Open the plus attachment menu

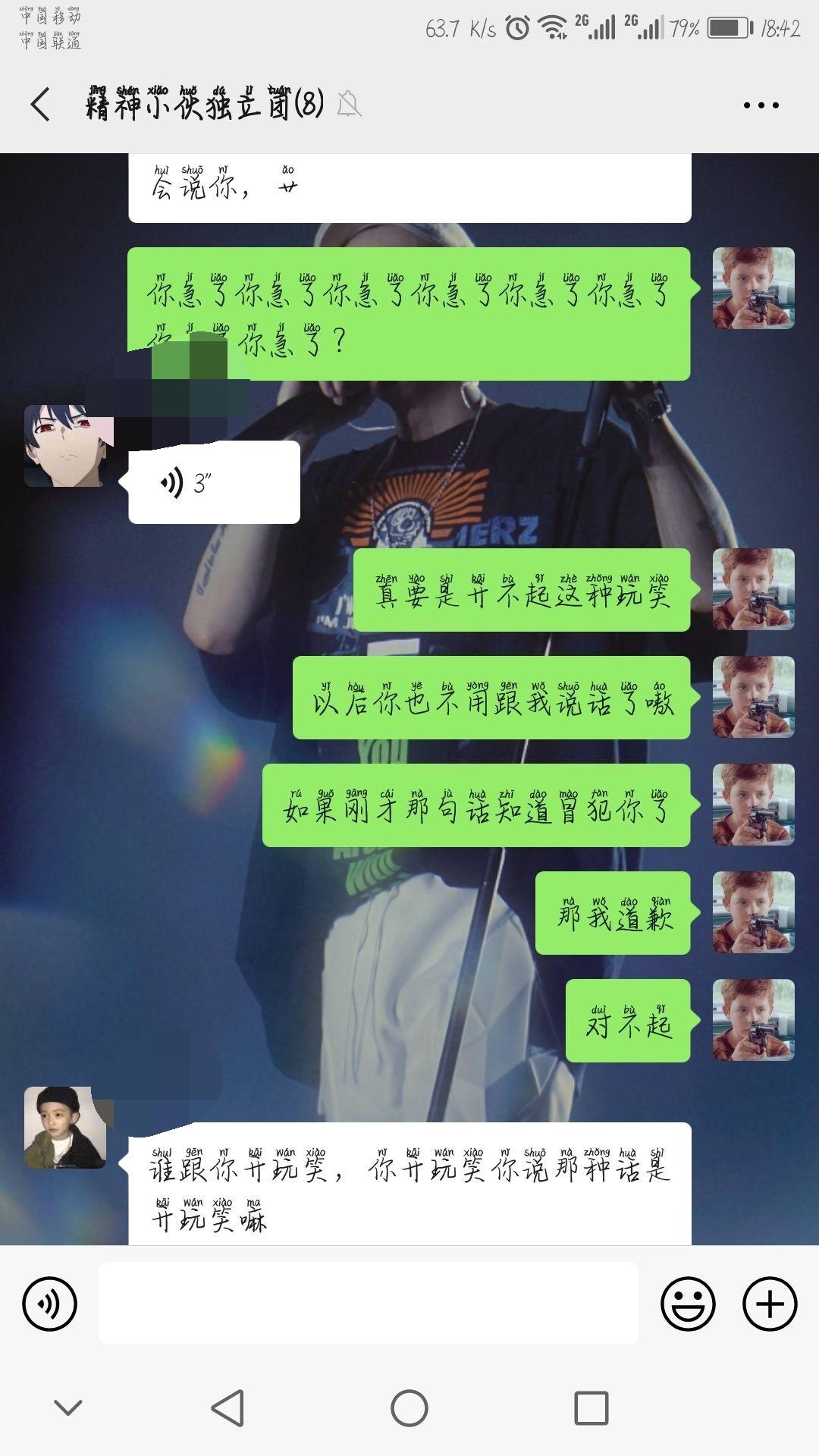click(770, 1304)
